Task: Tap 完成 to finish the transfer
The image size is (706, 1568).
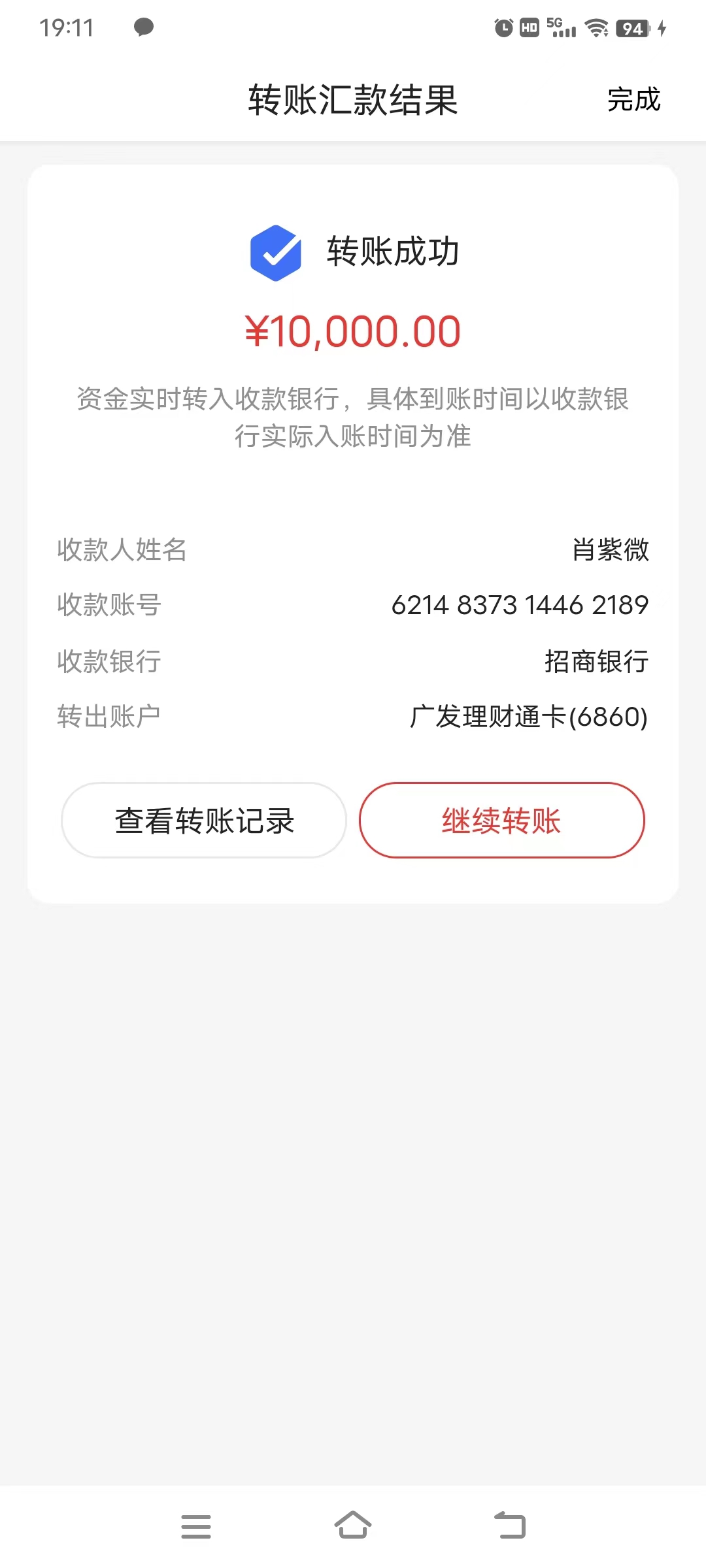Action: coord(633,100)
